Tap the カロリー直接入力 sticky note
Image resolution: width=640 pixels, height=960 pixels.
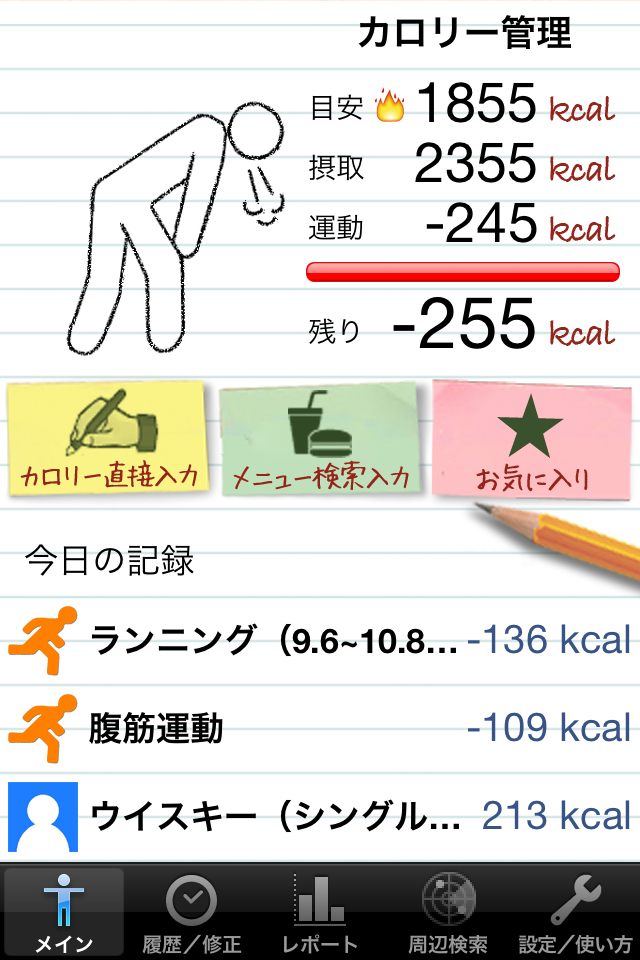109,438
